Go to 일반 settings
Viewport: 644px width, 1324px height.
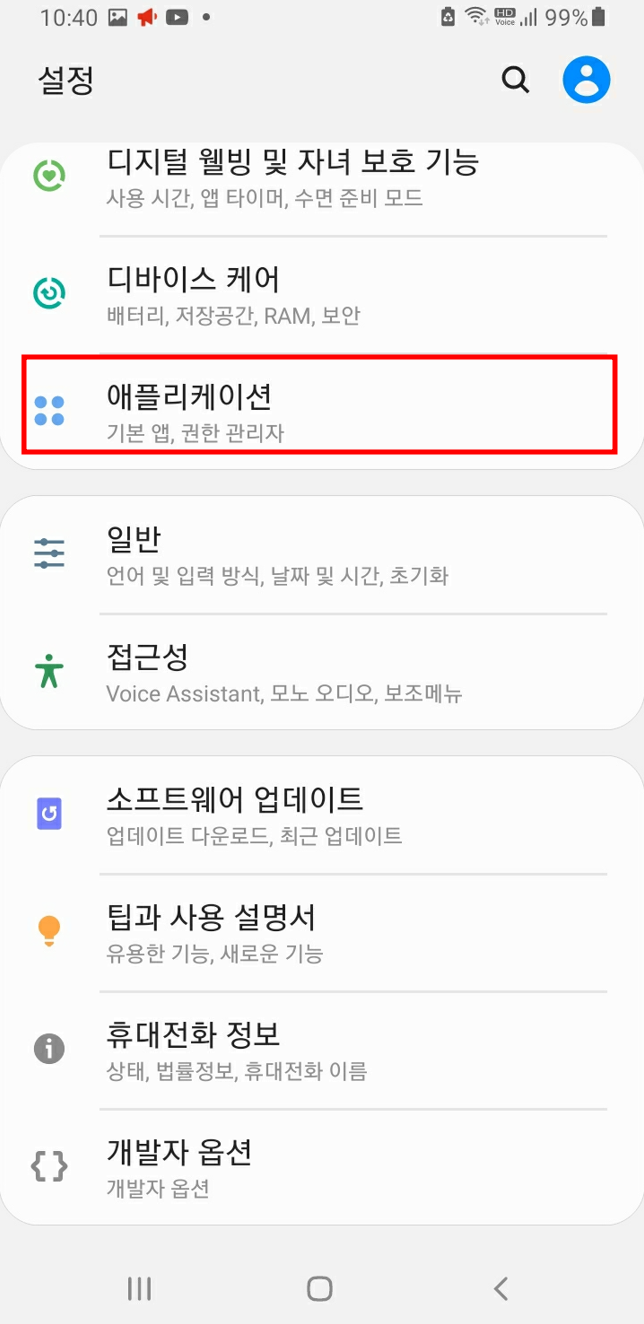point(322,555)
